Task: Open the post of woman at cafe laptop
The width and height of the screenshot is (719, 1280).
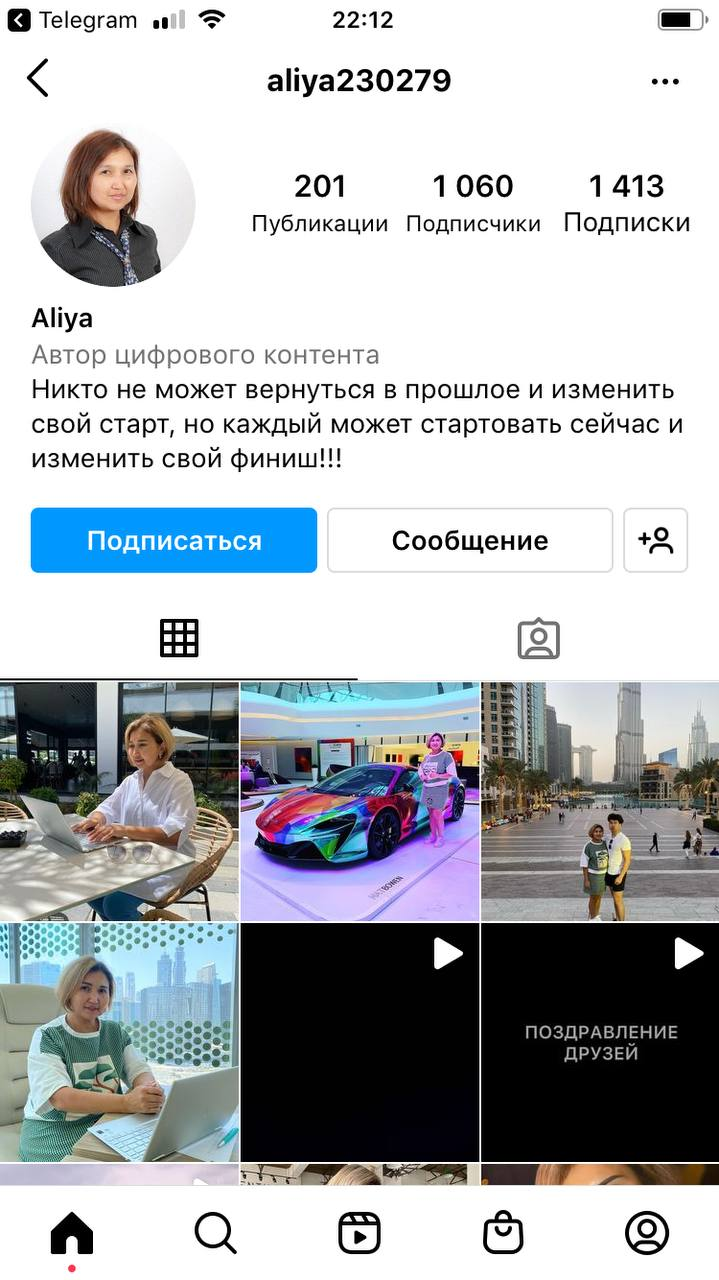Action: tap(119, 801)
